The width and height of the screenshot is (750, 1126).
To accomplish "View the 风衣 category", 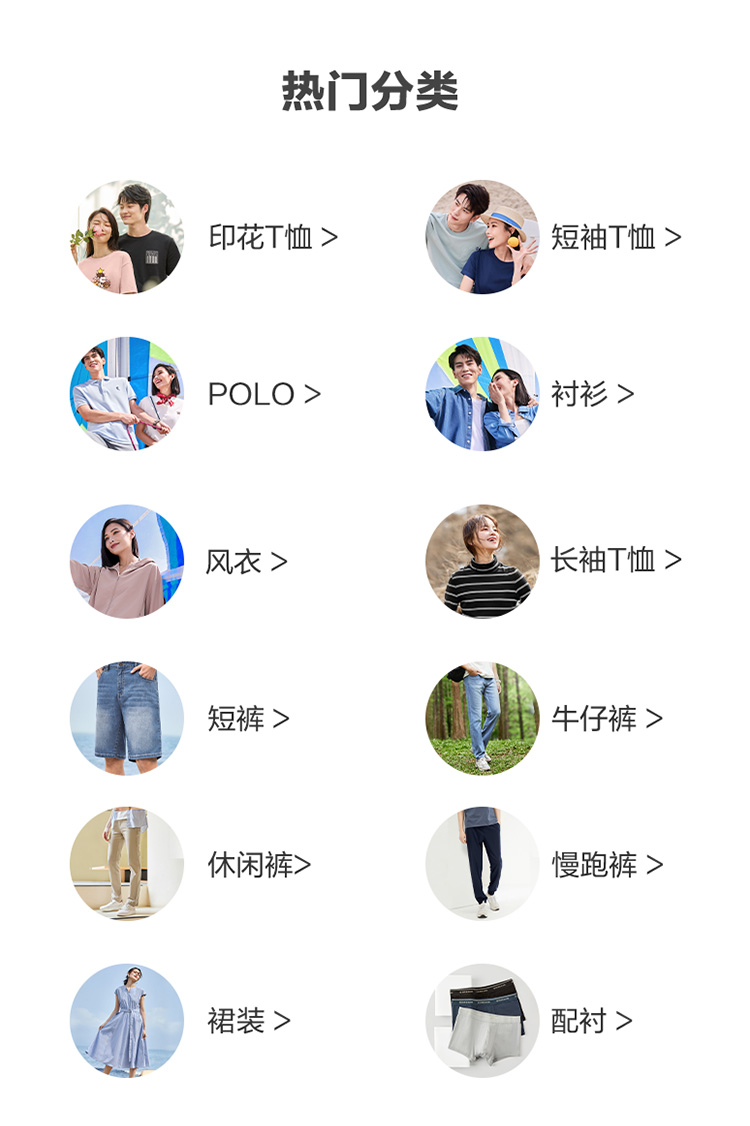I will pyautogui.click(x=245, y=562).
